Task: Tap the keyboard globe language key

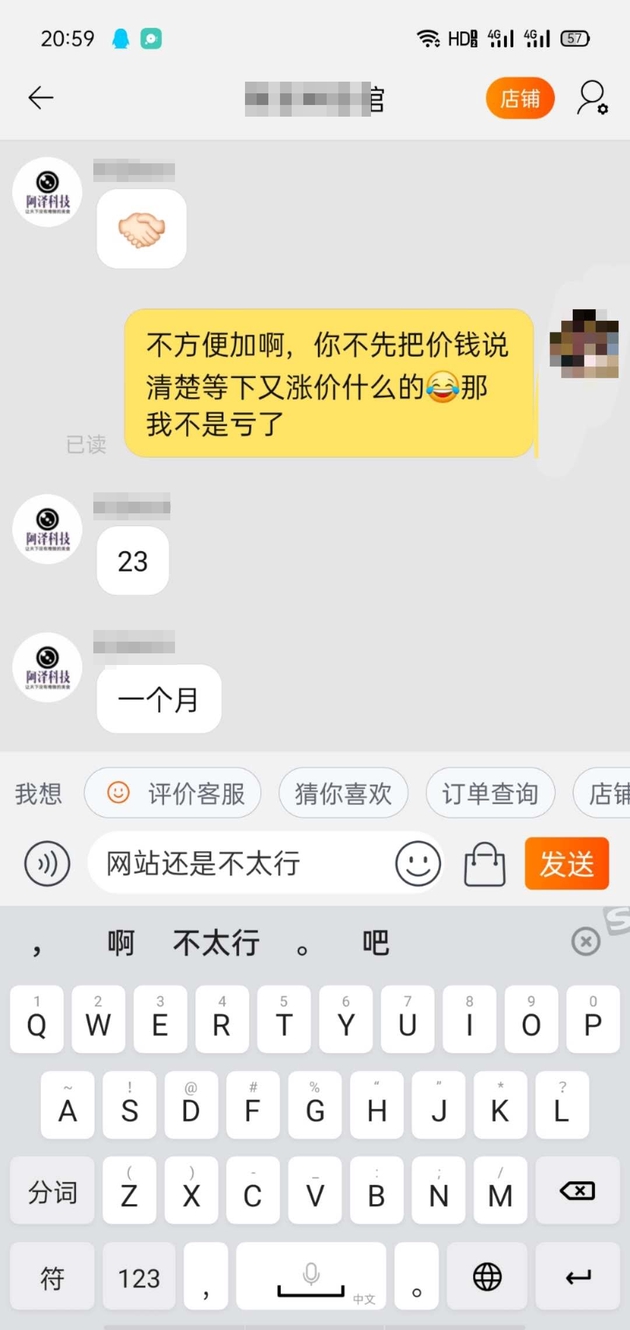Action: tap(487, 1277)
